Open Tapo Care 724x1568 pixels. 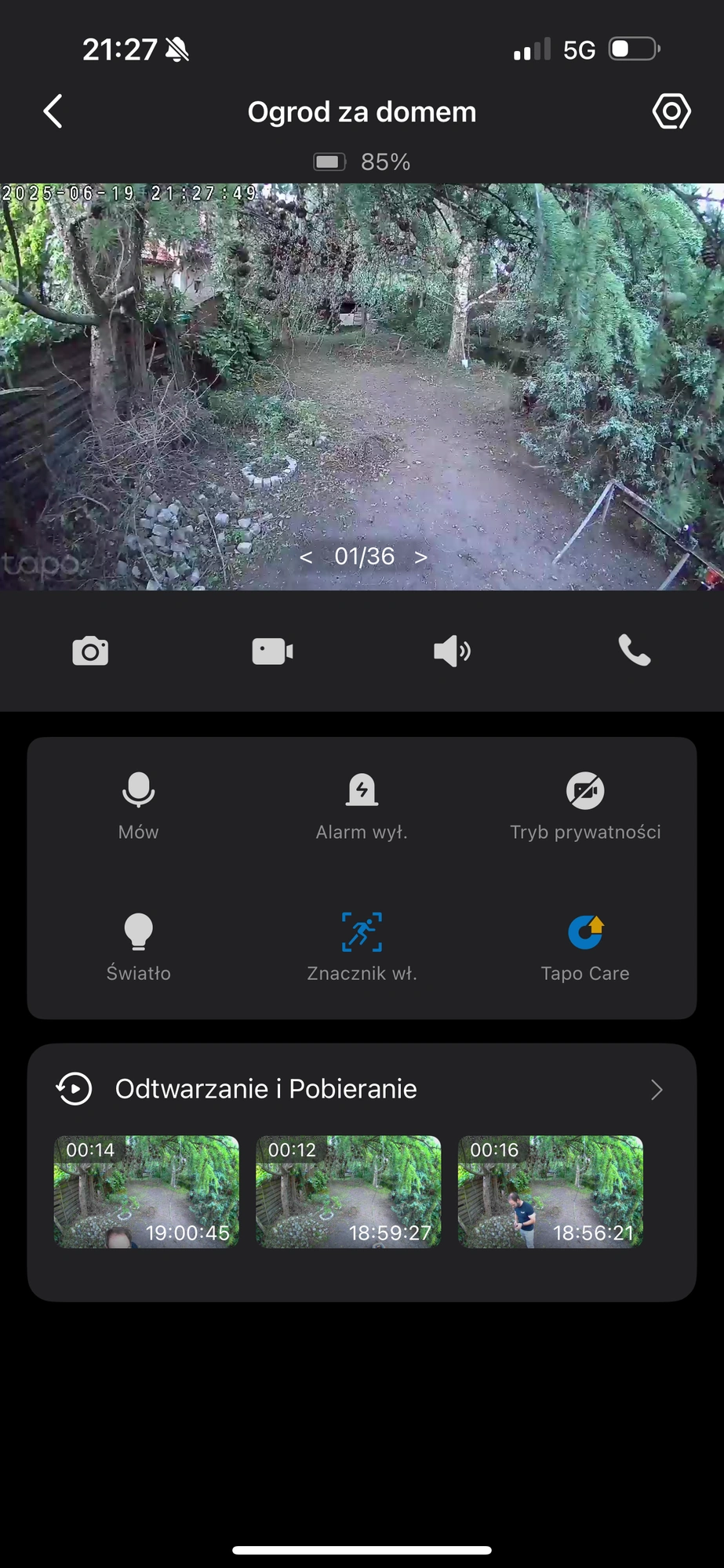coord(585,946)
